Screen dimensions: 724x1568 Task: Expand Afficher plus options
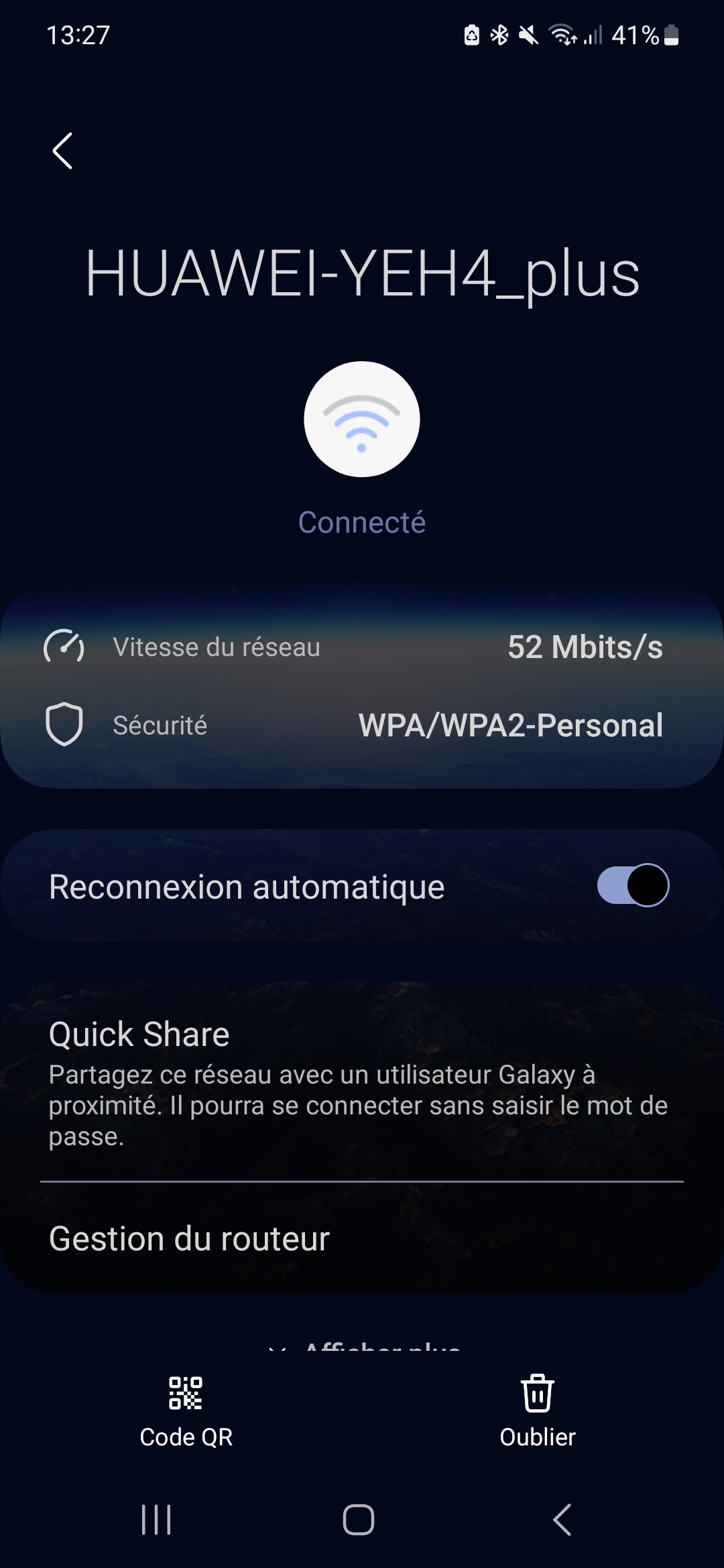365,1344
